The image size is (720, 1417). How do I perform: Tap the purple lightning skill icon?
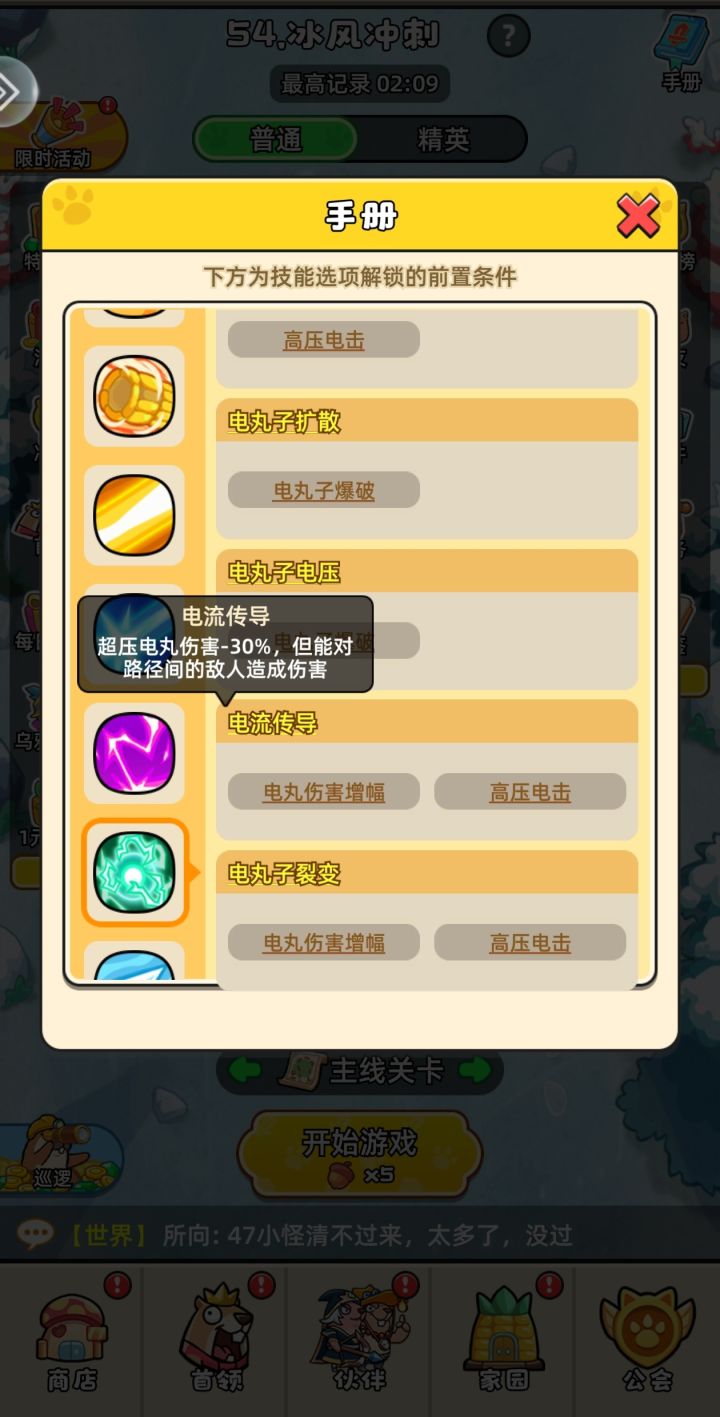pos(134,753)
